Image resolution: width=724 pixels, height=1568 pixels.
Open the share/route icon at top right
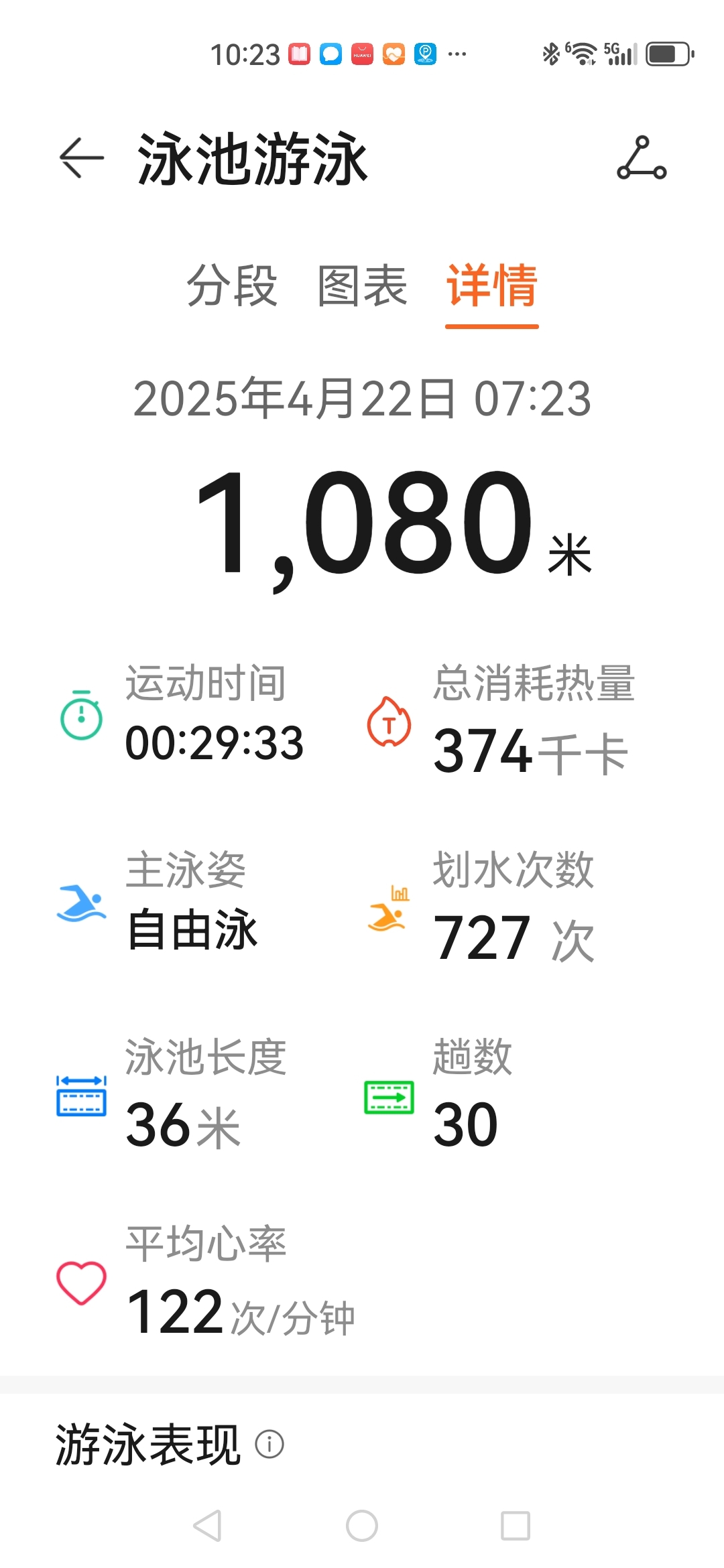coord(642,158)
